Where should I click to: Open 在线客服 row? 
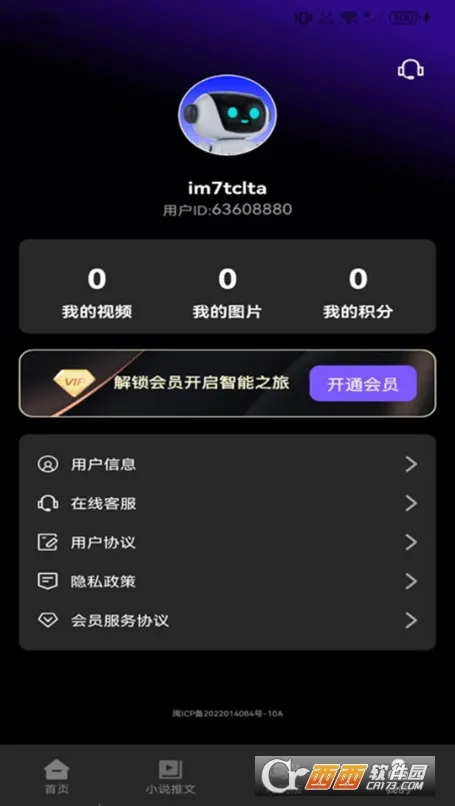click(x=227, y=503)
